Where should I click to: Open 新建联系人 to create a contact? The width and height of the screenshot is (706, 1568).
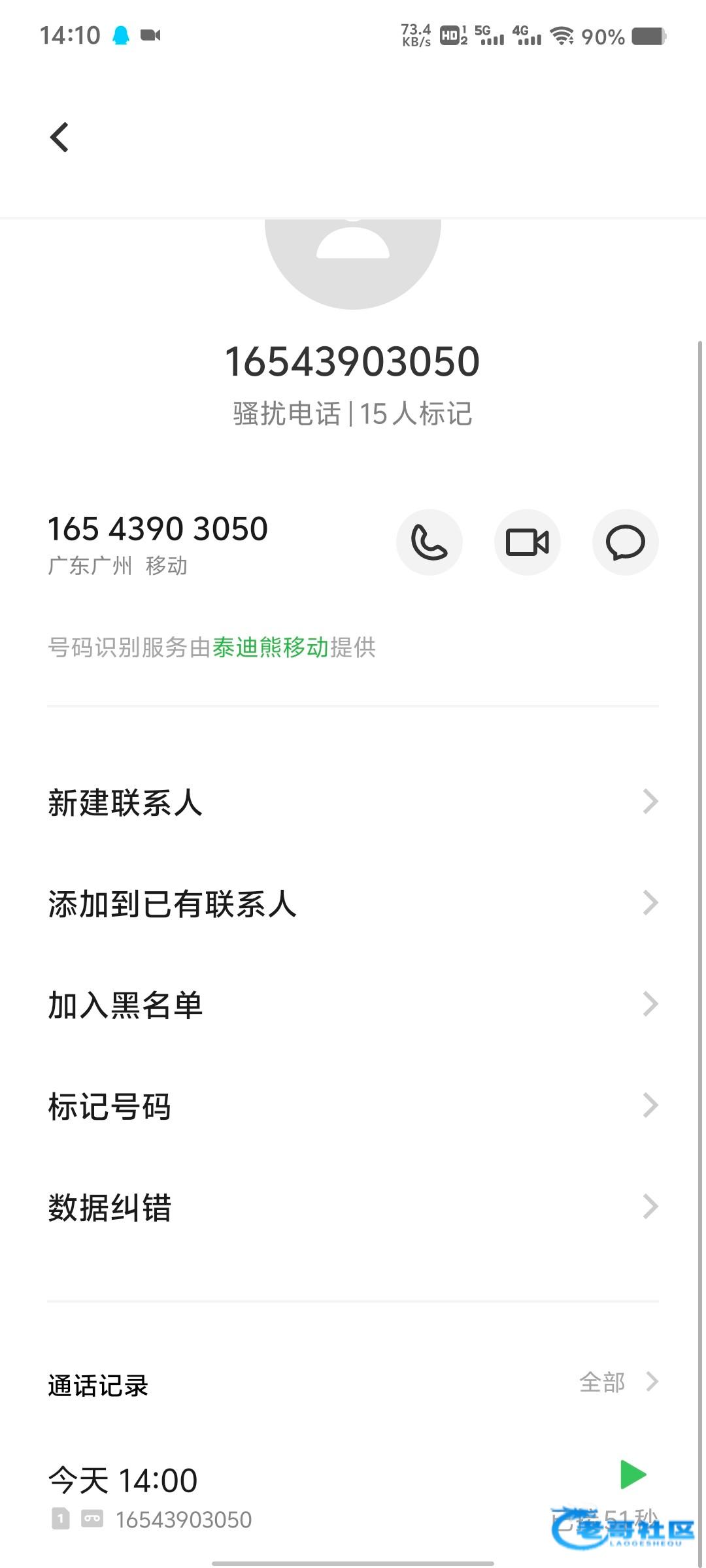pyautogui.click(x=353, y=802)
